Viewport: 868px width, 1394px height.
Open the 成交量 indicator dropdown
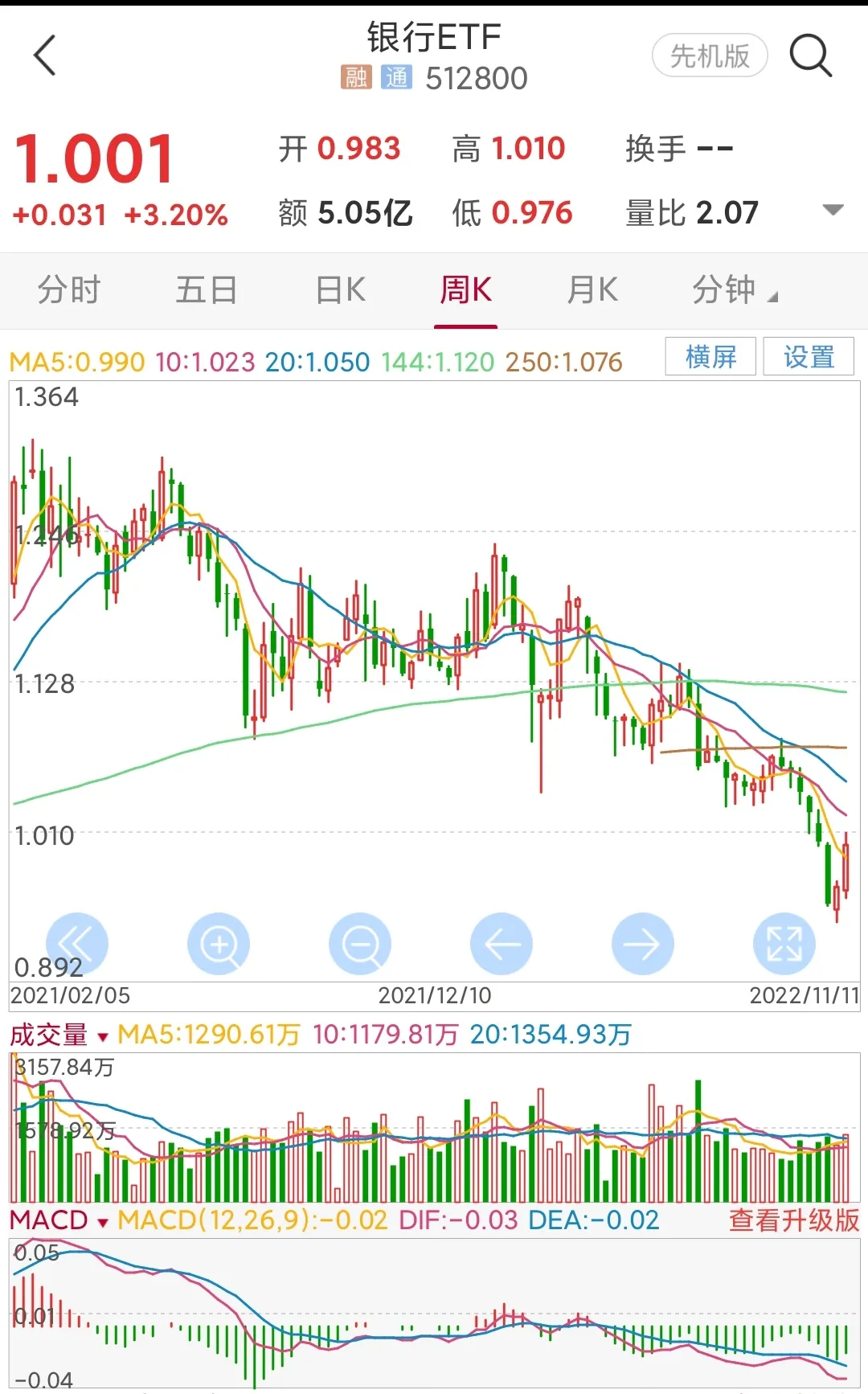pos(59,1035)
